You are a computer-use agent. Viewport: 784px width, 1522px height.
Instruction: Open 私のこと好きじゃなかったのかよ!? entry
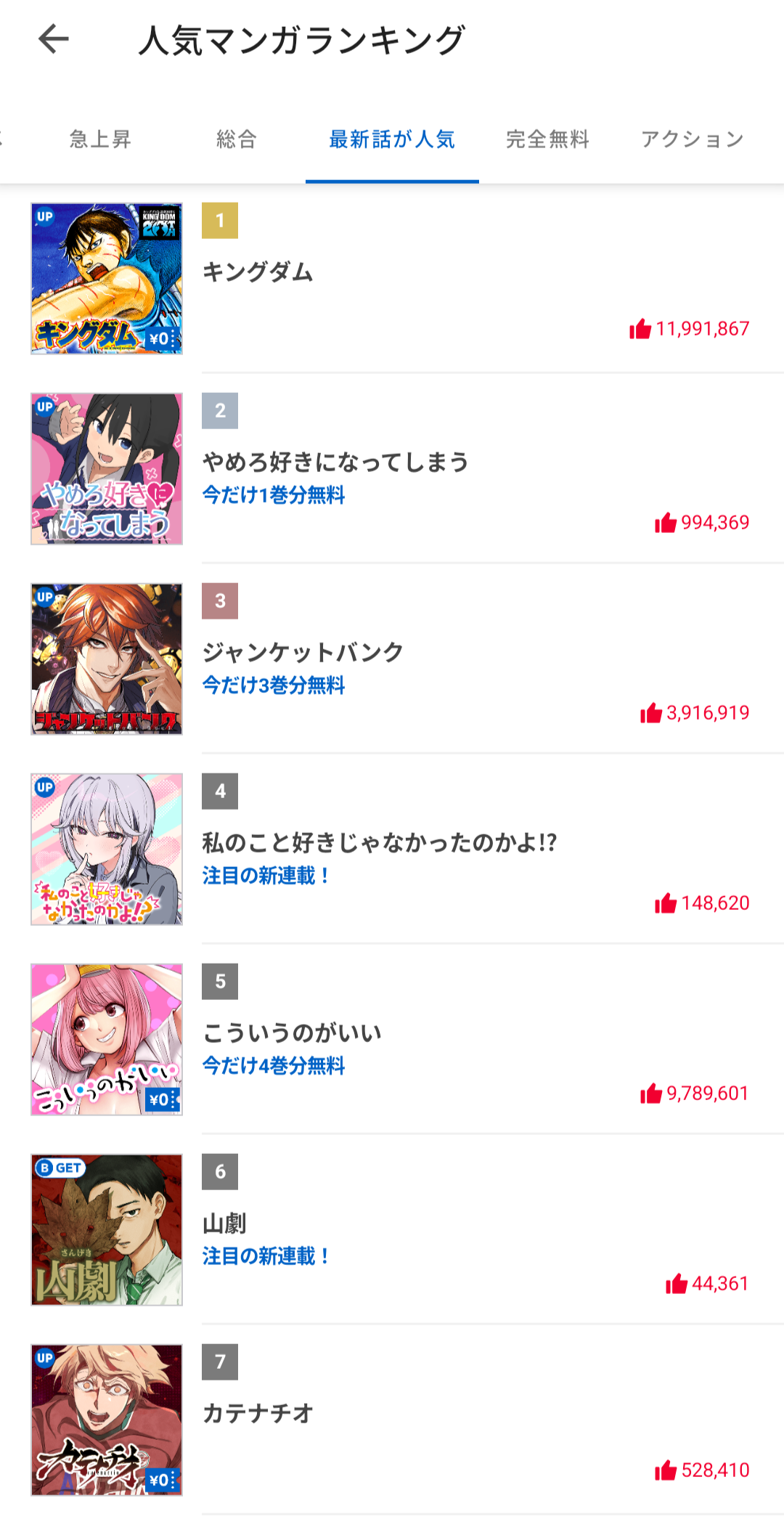[x=379, y=843]
